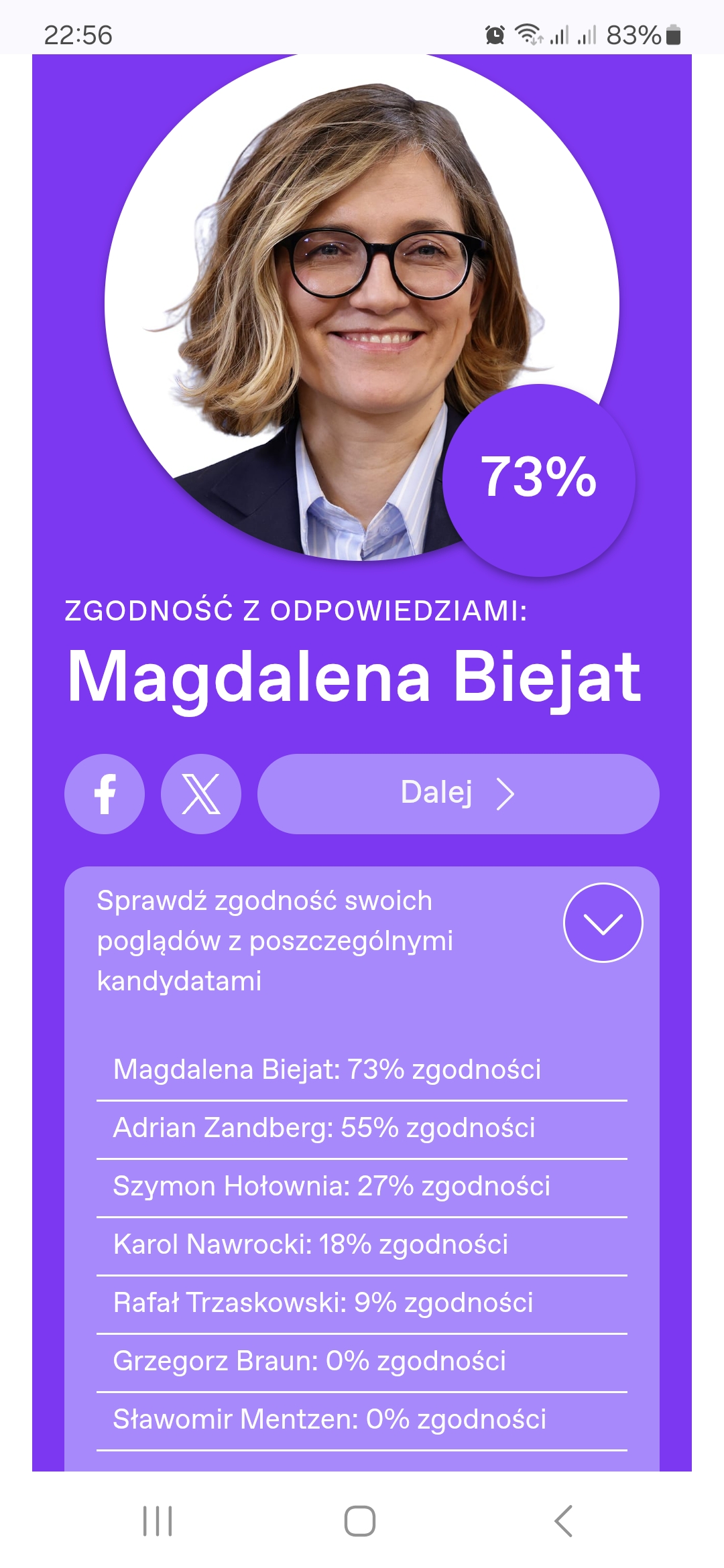The width and height of the screenshot is (724, 1568).
Task: Open recent apps from navigation bar
Action: [x=158, y=1520]
